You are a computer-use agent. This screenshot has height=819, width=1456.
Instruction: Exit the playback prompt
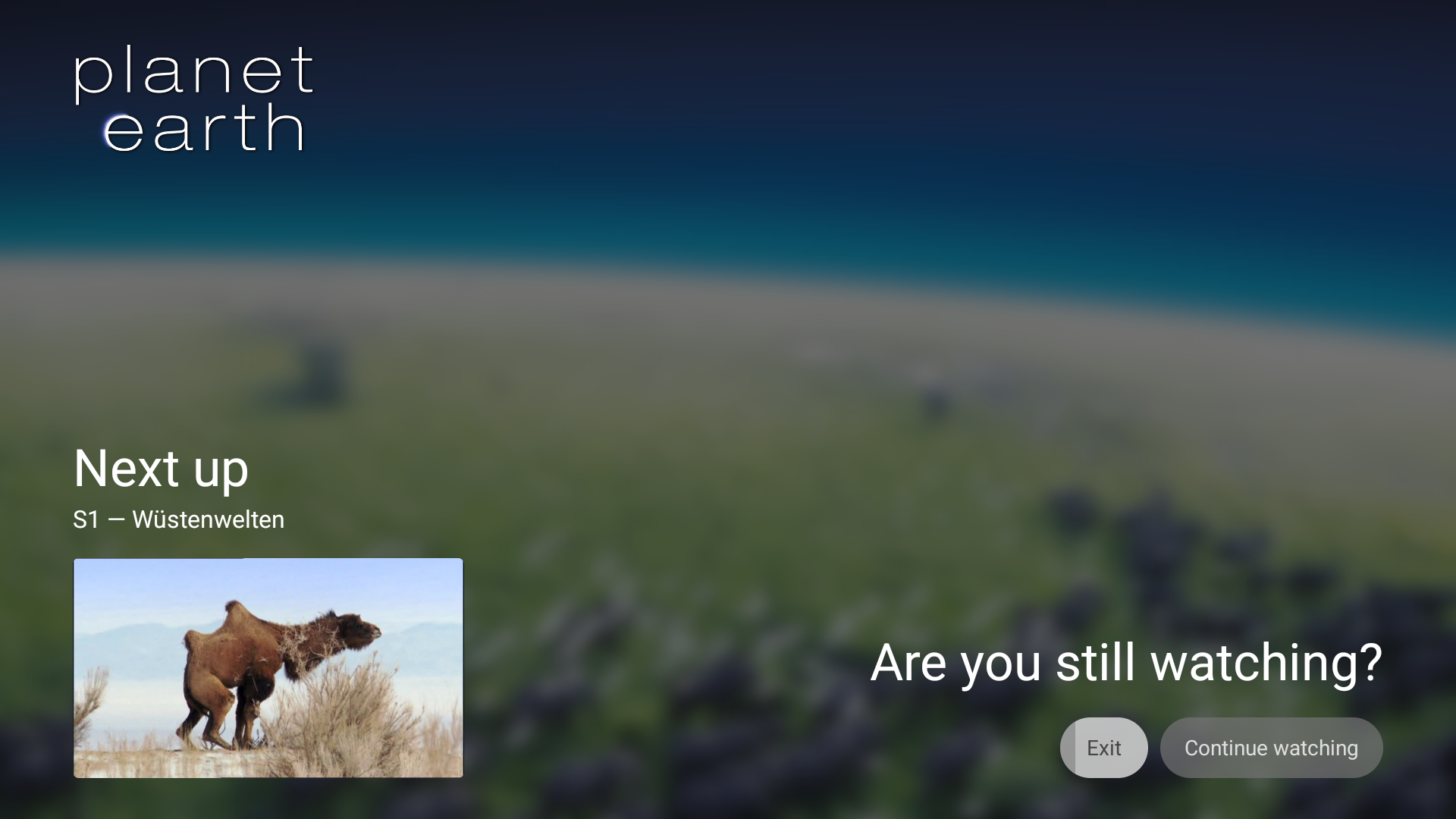(1103, 748)
